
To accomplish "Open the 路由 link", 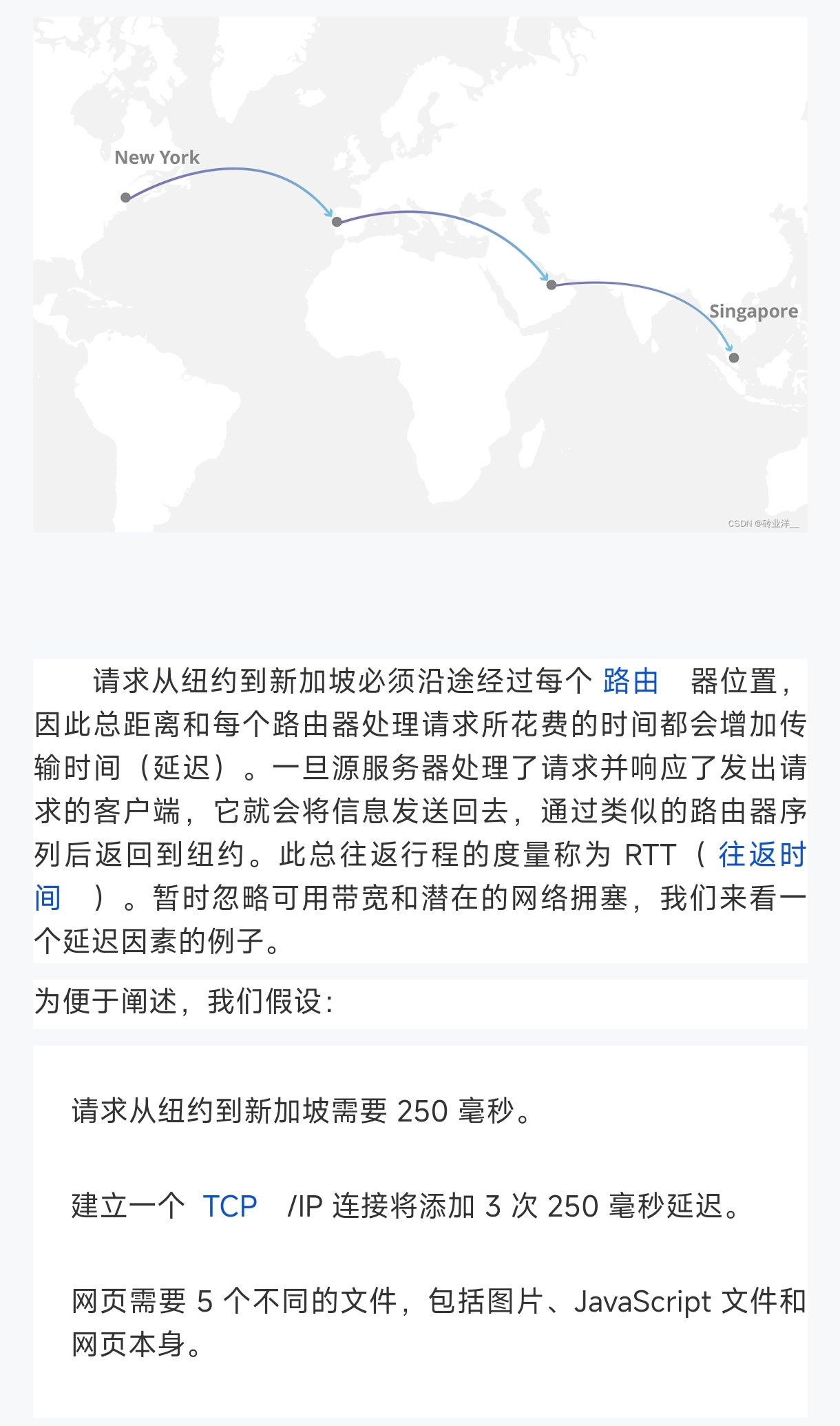I will pos(630,681).
